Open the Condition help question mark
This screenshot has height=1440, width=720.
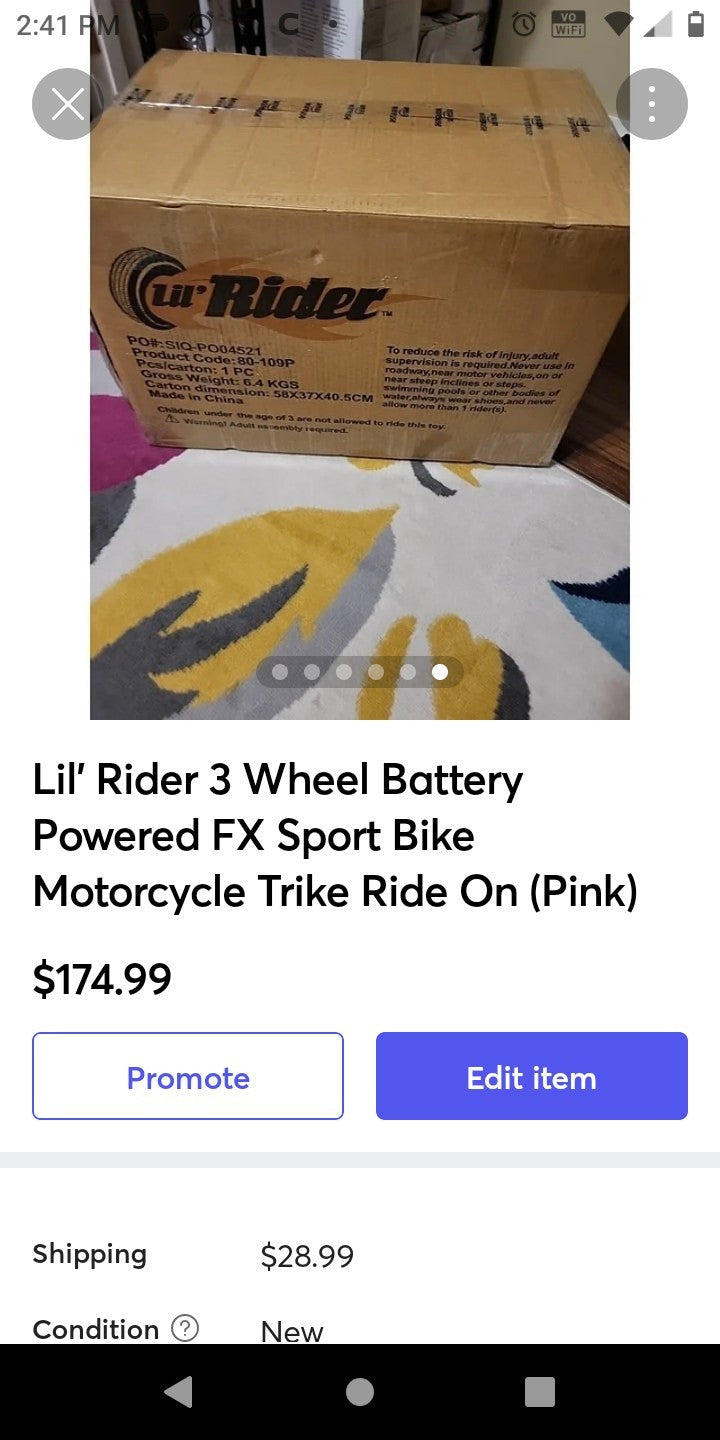(185, 1329)
